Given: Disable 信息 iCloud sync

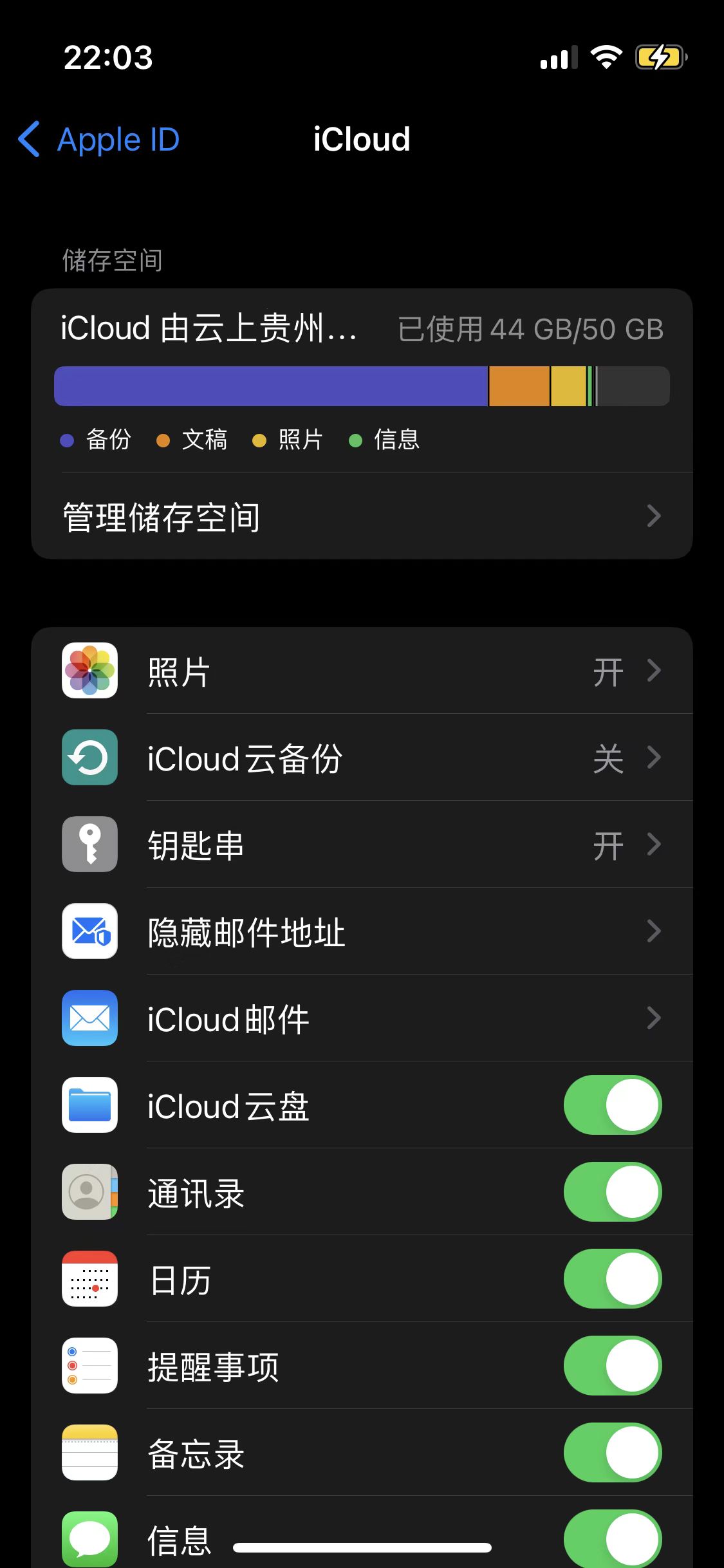Looking at the screenshot, I should (x=612, y=1538).
